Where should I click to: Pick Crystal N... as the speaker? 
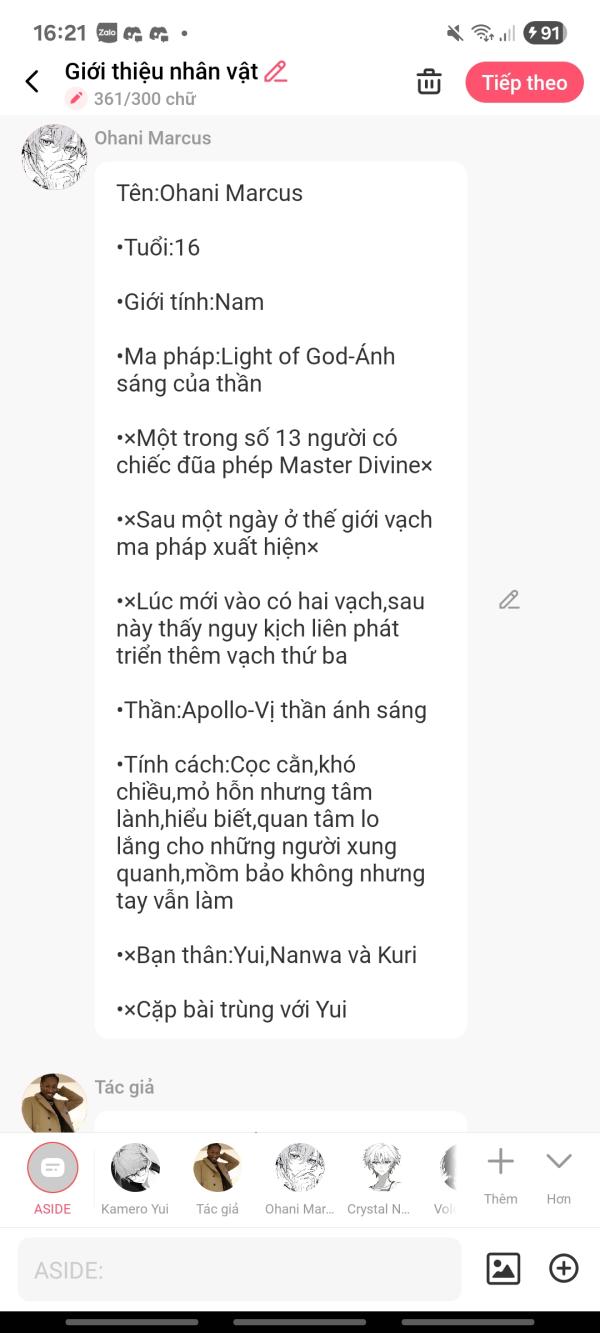380,1180
